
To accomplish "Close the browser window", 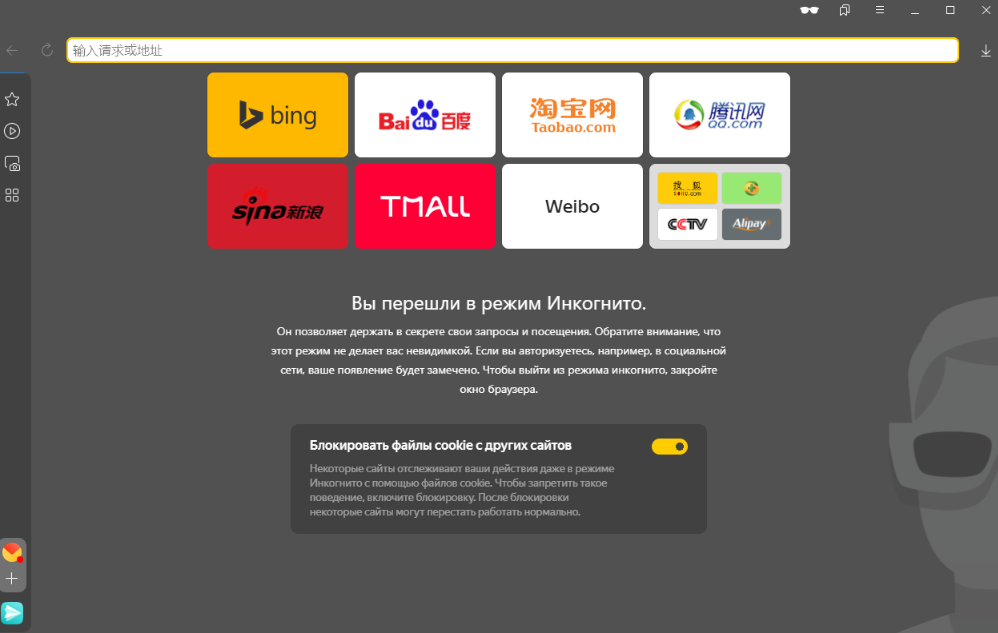I will pyautogui.click(x=985, y=10).
